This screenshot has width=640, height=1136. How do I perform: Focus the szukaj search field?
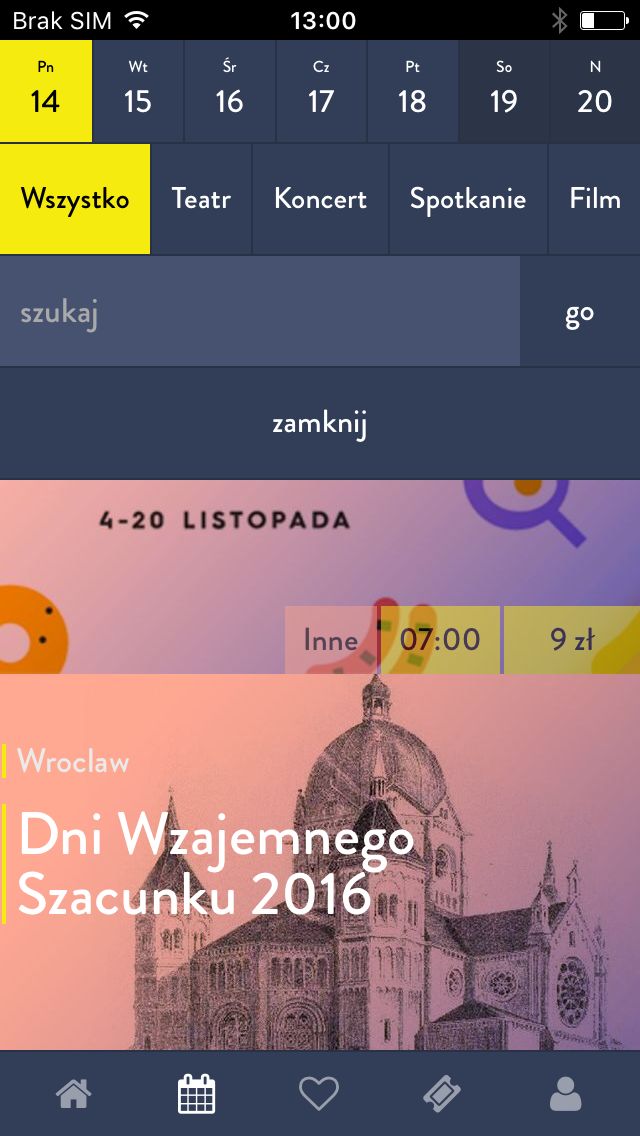coord(259,312)
